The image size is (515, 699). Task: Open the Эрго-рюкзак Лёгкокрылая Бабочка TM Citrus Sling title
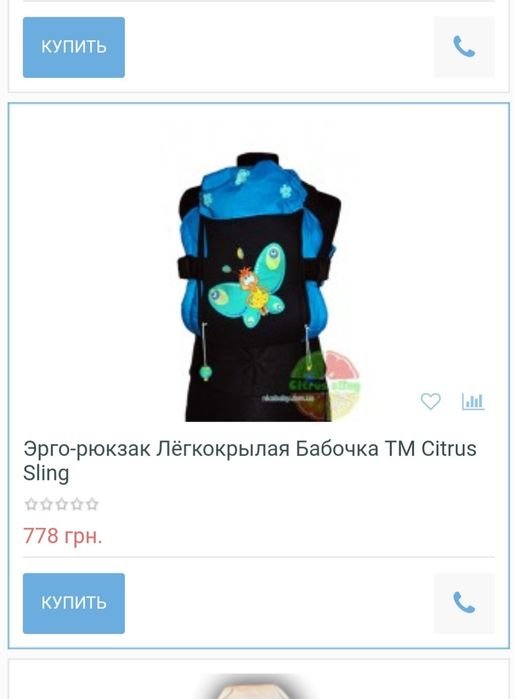click(x=250, y=461)
